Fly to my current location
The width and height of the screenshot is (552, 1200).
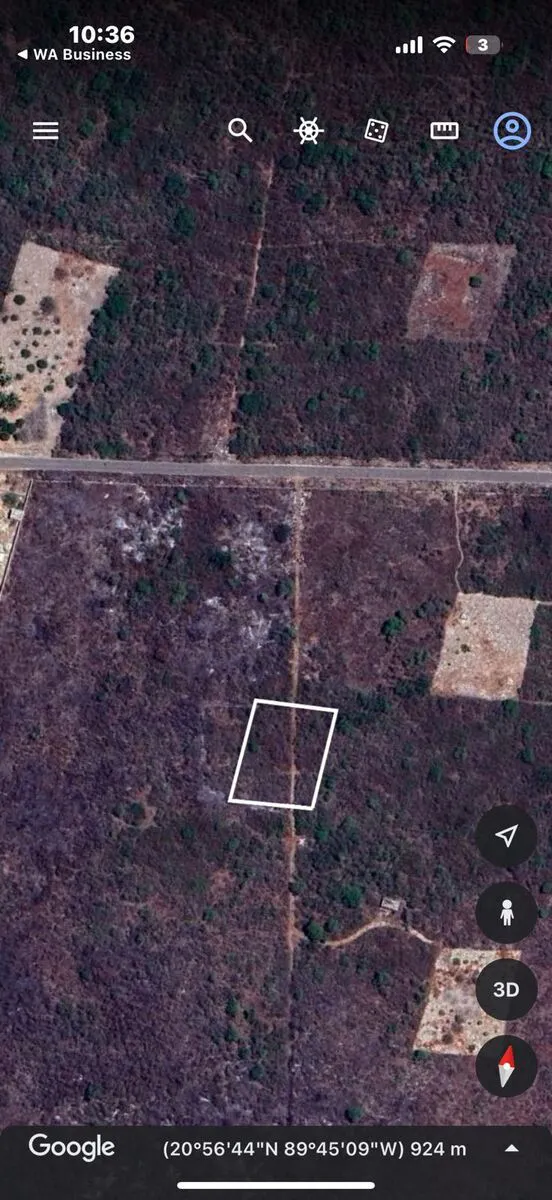[x=506, y=836]
